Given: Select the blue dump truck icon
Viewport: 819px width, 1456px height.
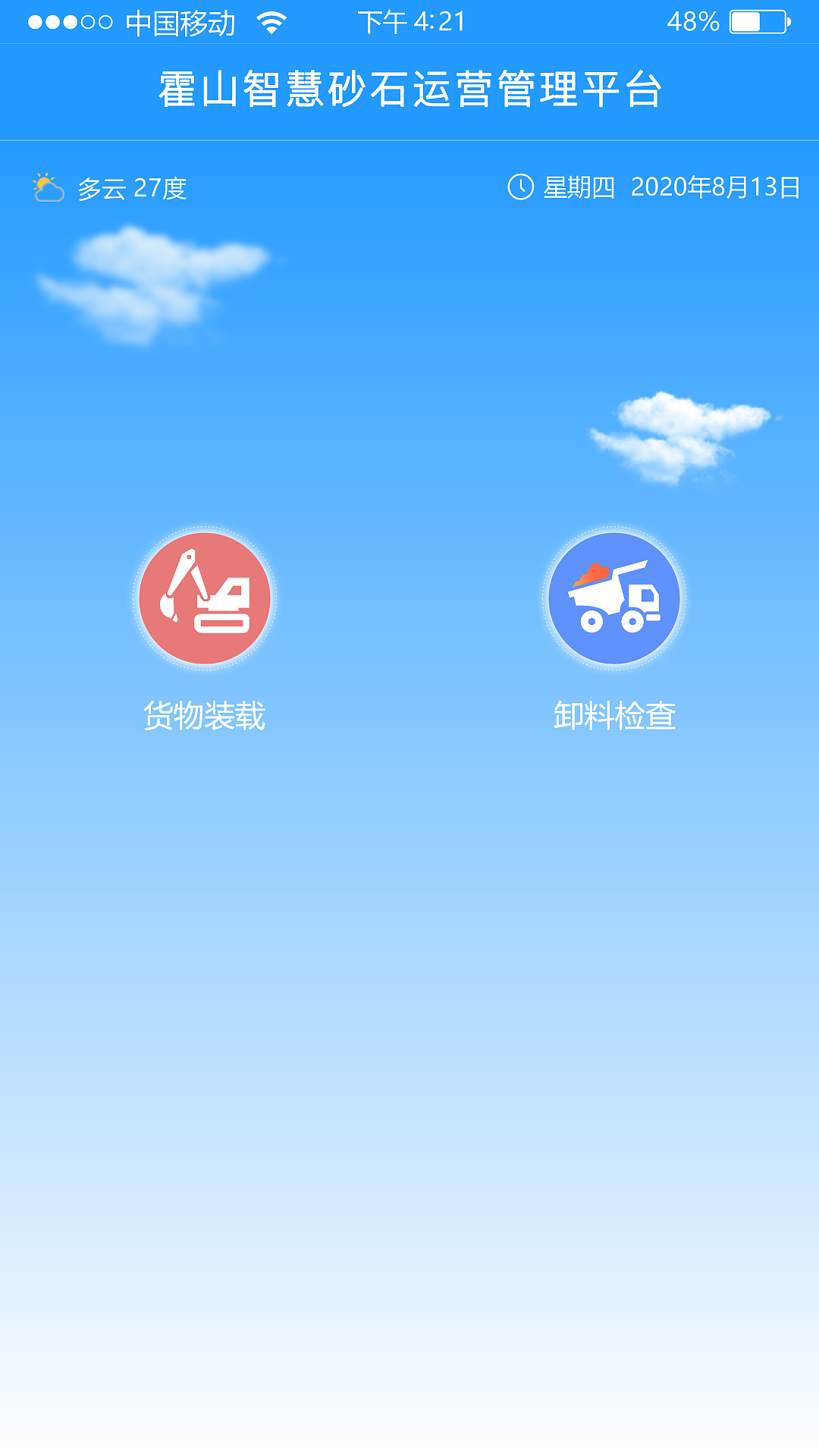Looking at the screenshot, I should [614, 598].
